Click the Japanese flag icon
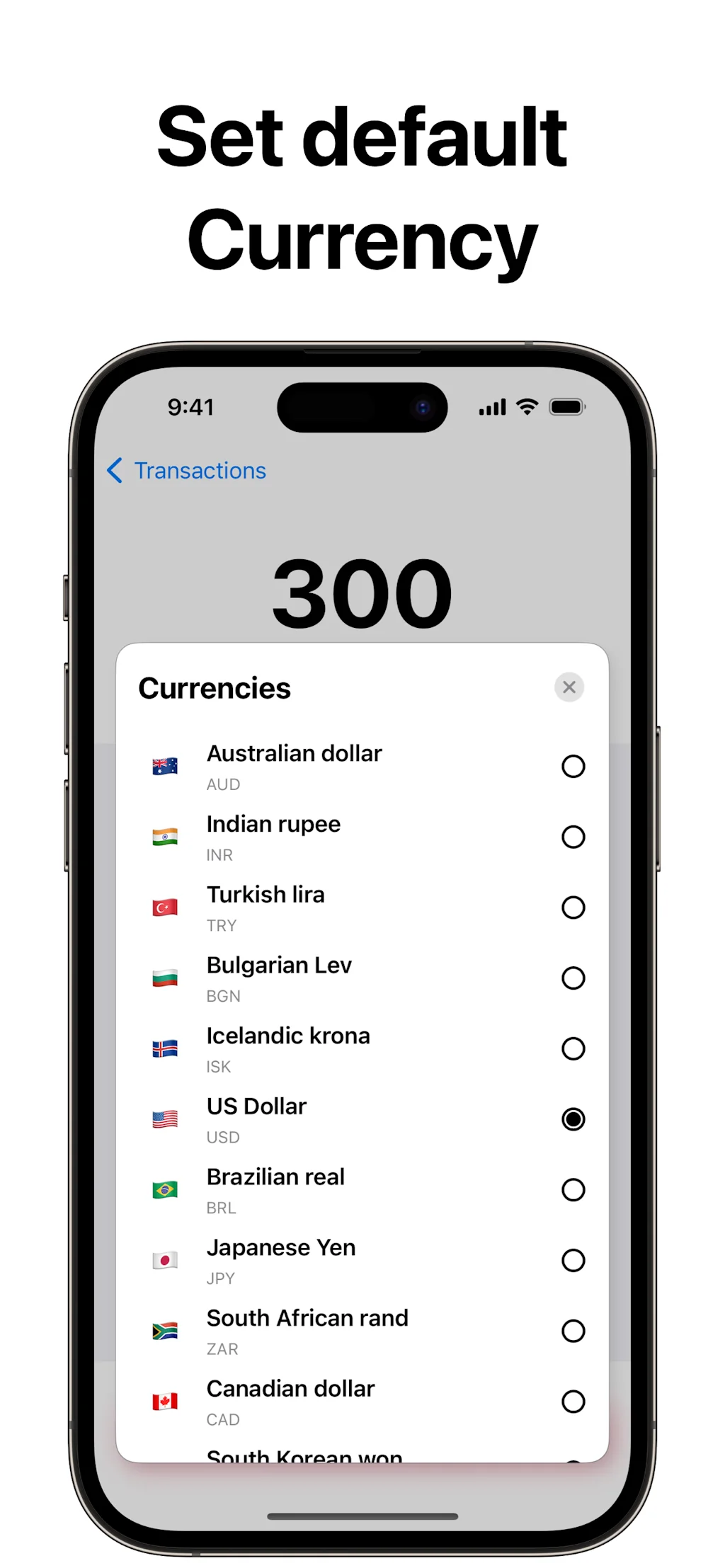This screenshot has height=1568, width=725. [165, 1260]
